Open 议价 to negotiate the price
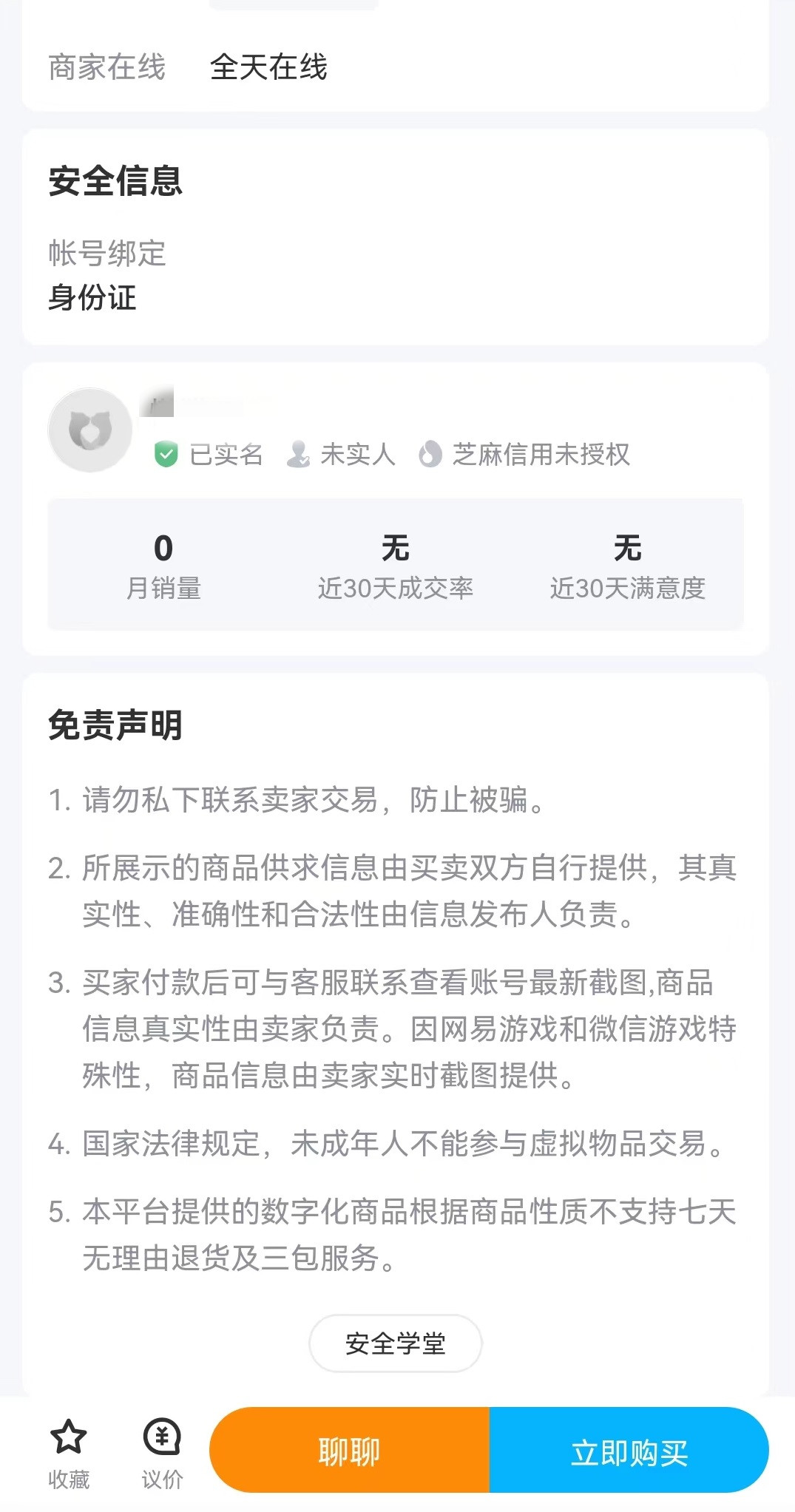 point(162,1452)
